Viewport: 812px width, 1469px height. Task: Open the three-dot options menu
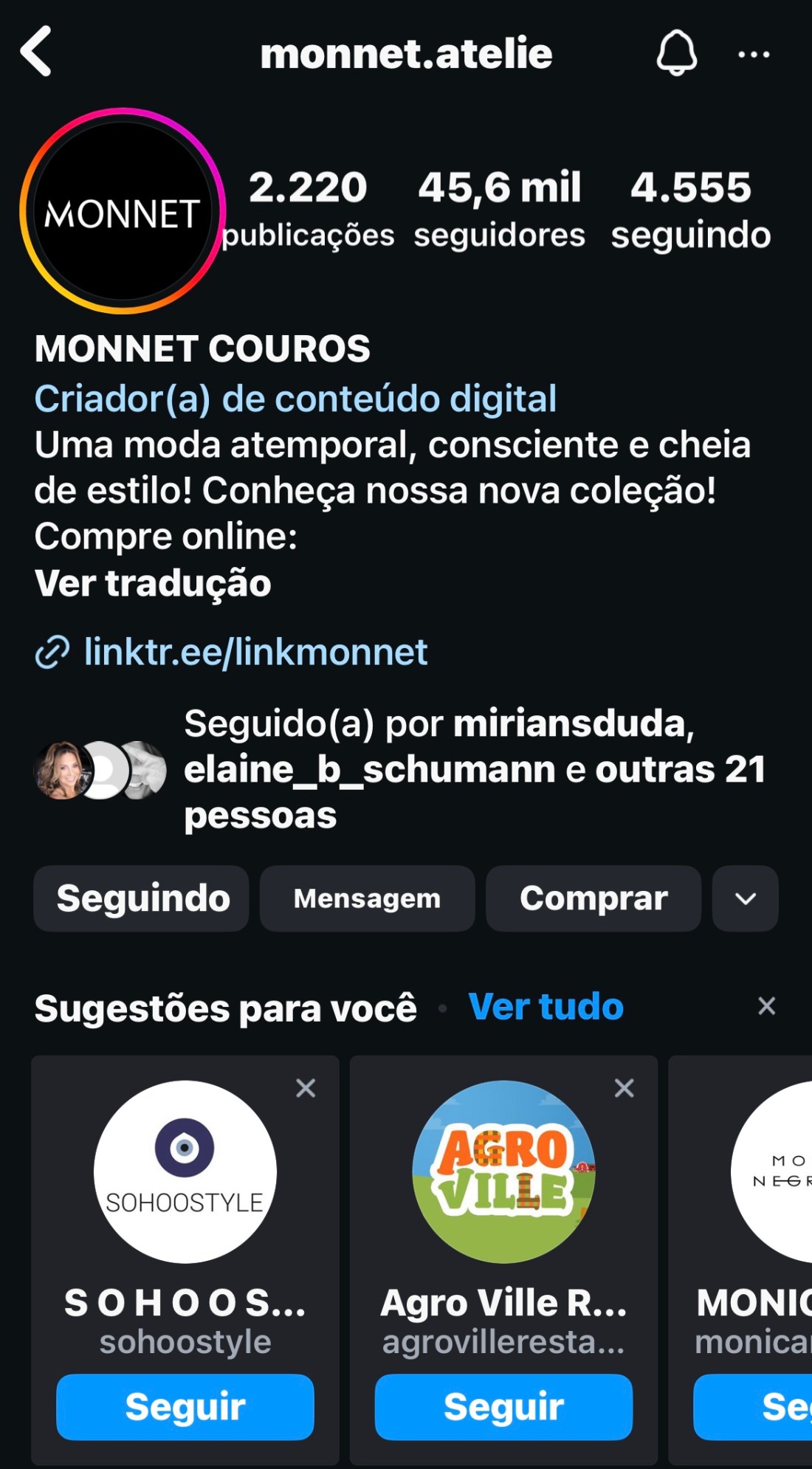tap(754, 54)
